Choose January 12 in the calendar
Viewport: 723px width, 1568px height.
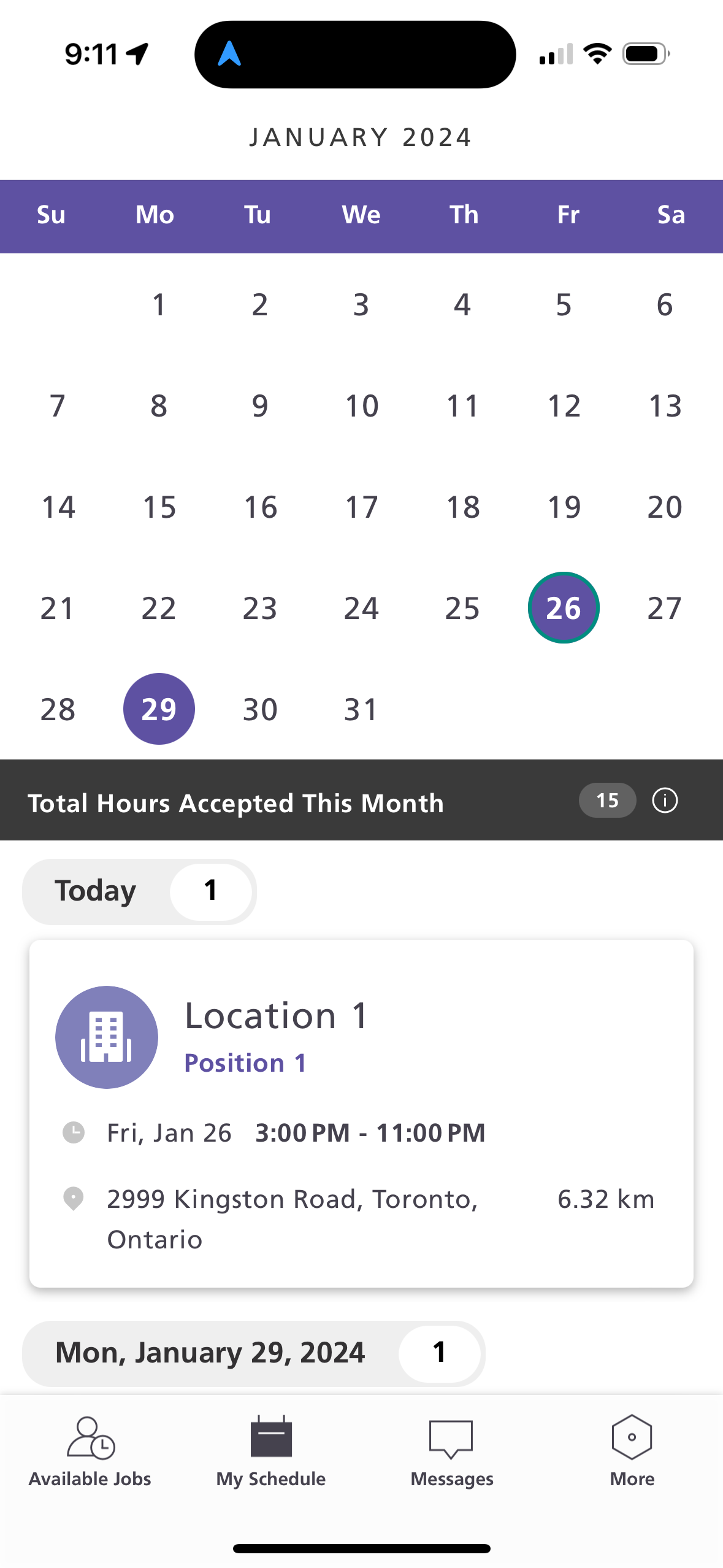click(x=564, y=406)
